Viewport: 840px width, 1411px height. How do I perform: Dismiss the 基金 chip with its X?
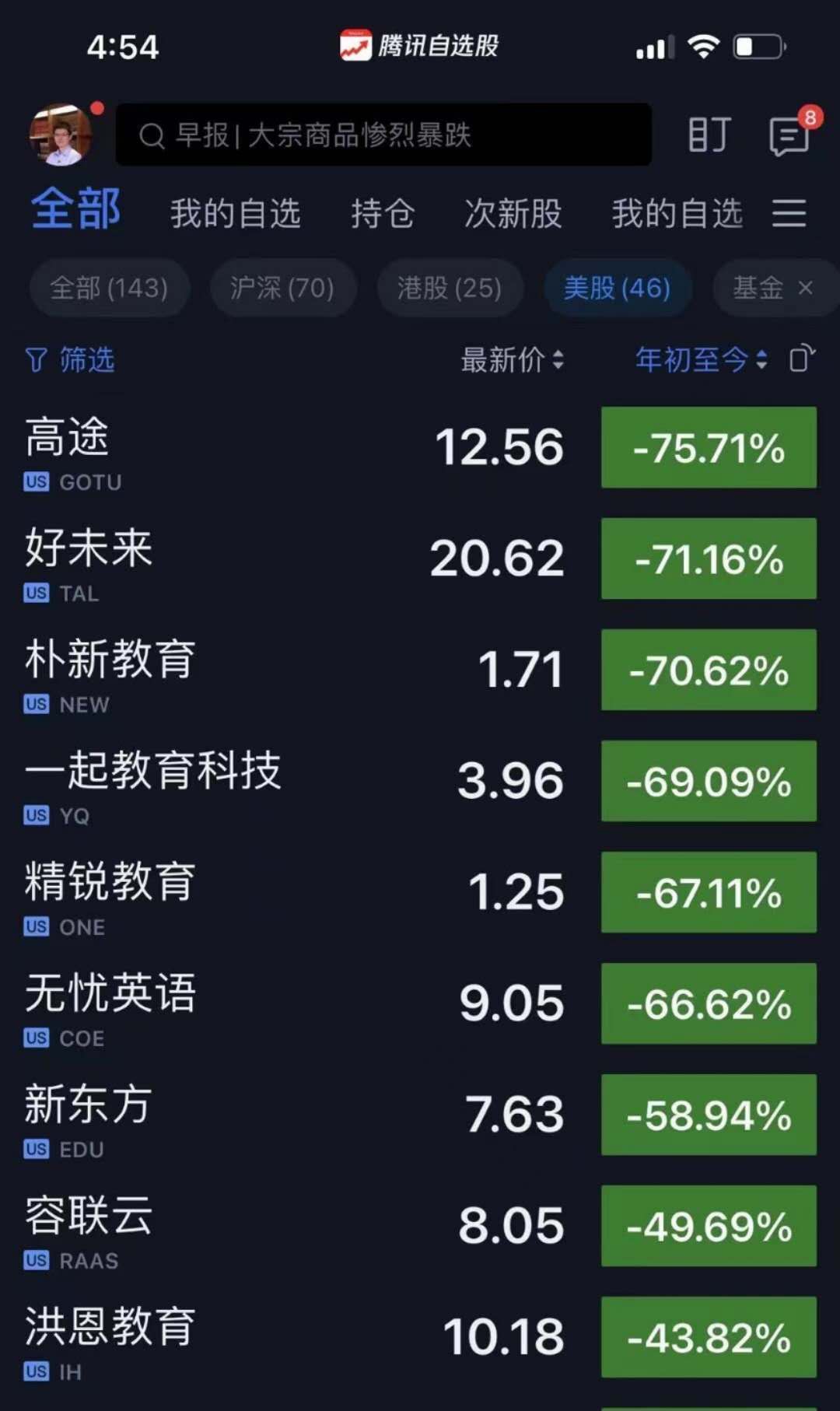(x=806, y=289)
